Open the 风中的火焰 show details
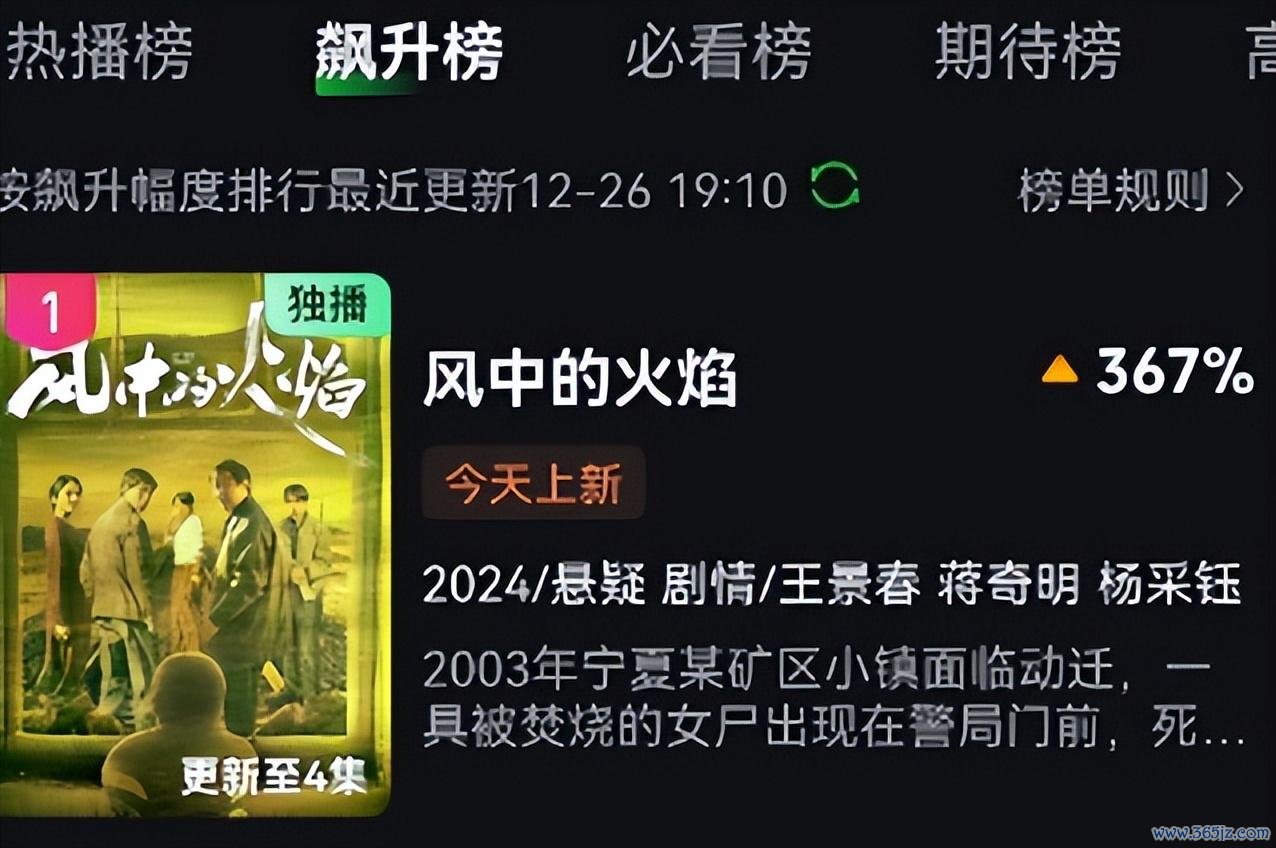Image resolution: width=1276 pixels, height=848 pixels. (x=580, y=380)
